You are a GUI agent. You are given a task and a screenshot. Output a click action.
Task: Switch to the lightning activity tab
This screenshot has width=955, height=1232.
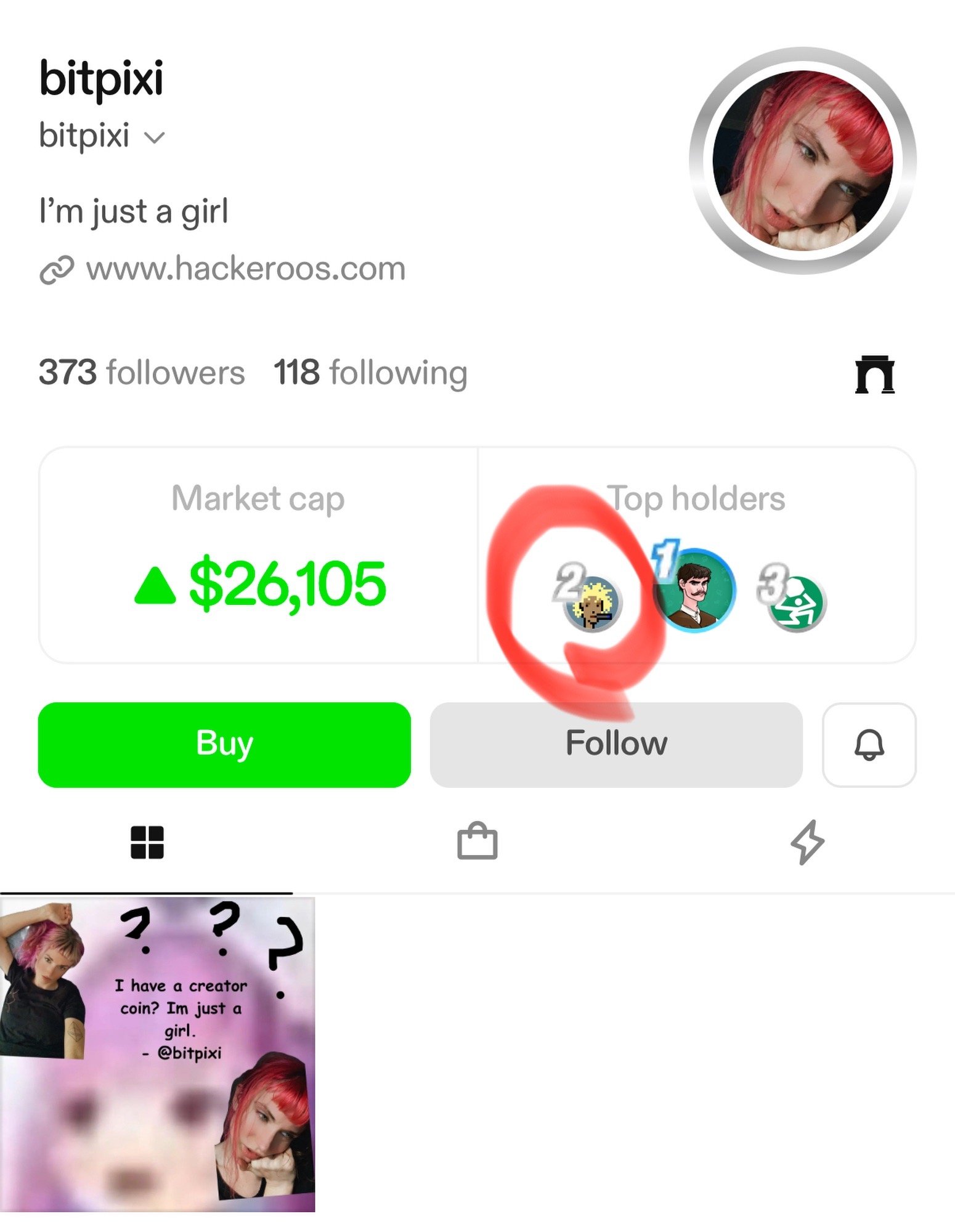(807, 842)
